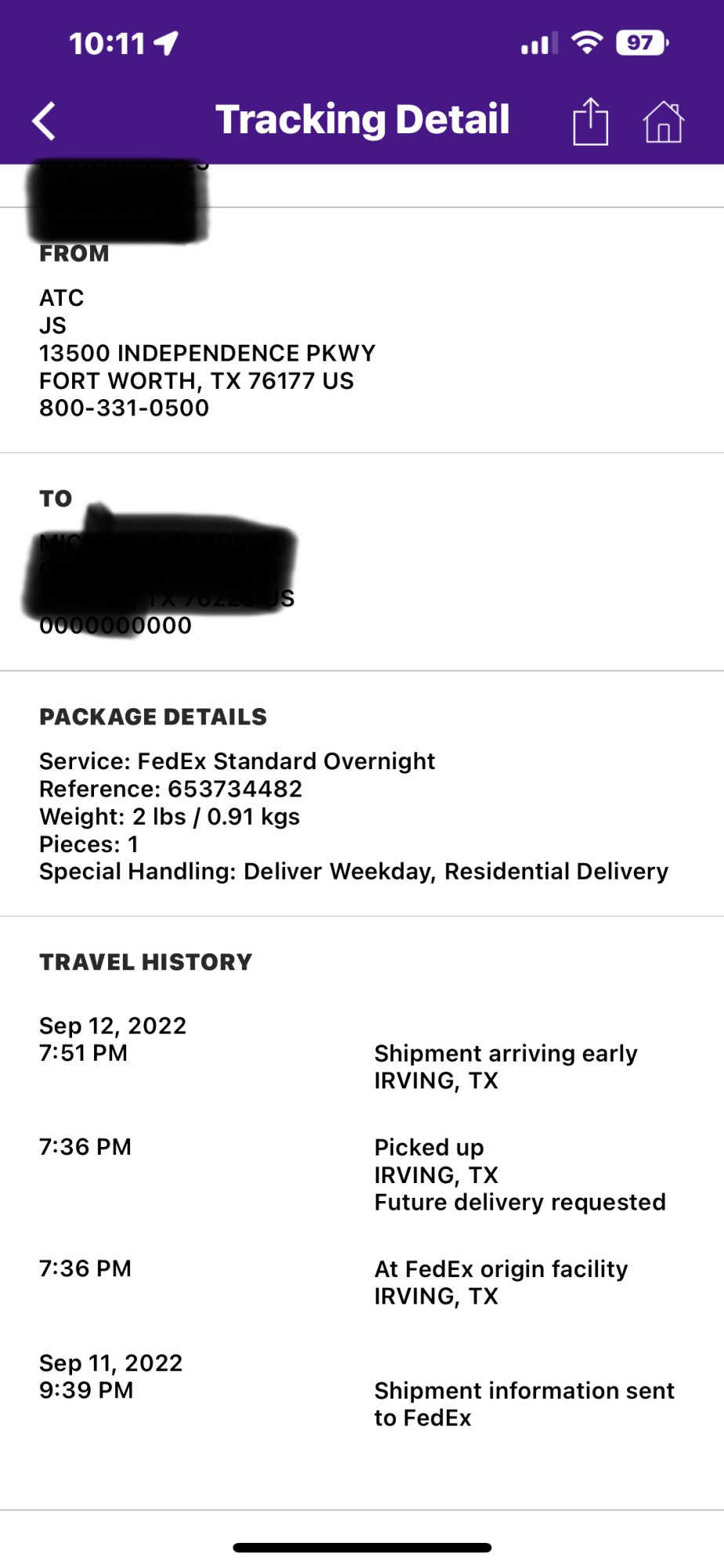Return to the FedEx home screen
The height and width of the screenshot is (1568, 724).
coord(664,122)
